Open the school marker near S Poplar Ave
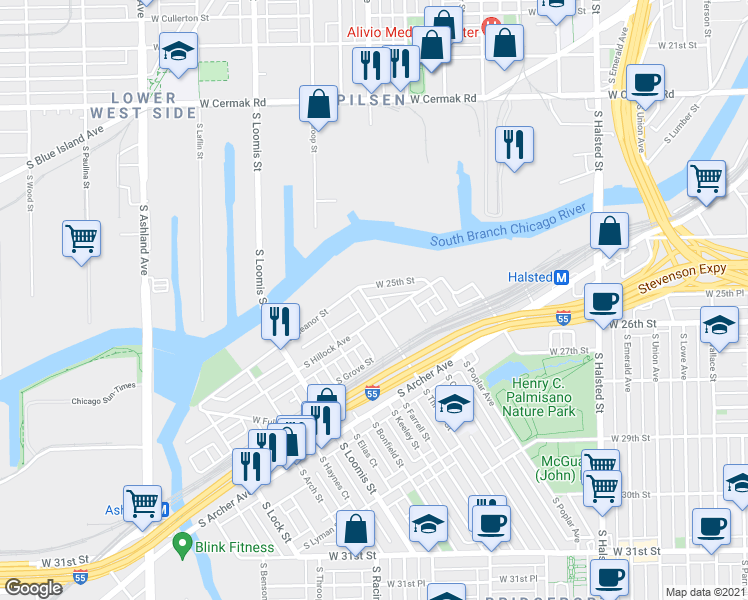The height and width of the screenshot is (600, 748). click(455, 406)
